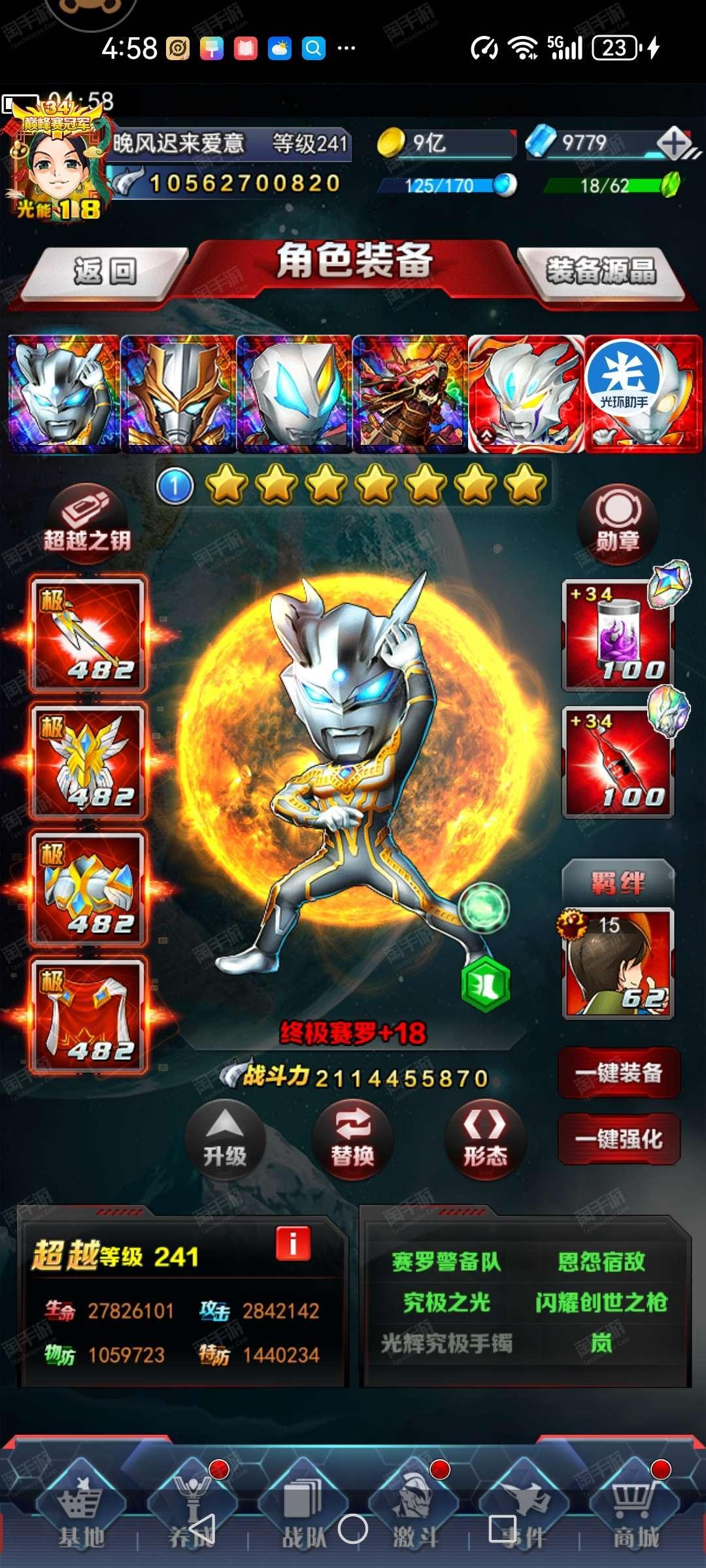Open the 勋章 medal button
Image resolution: width=706 pixels, height=1568 pixels.
(618, 519)
